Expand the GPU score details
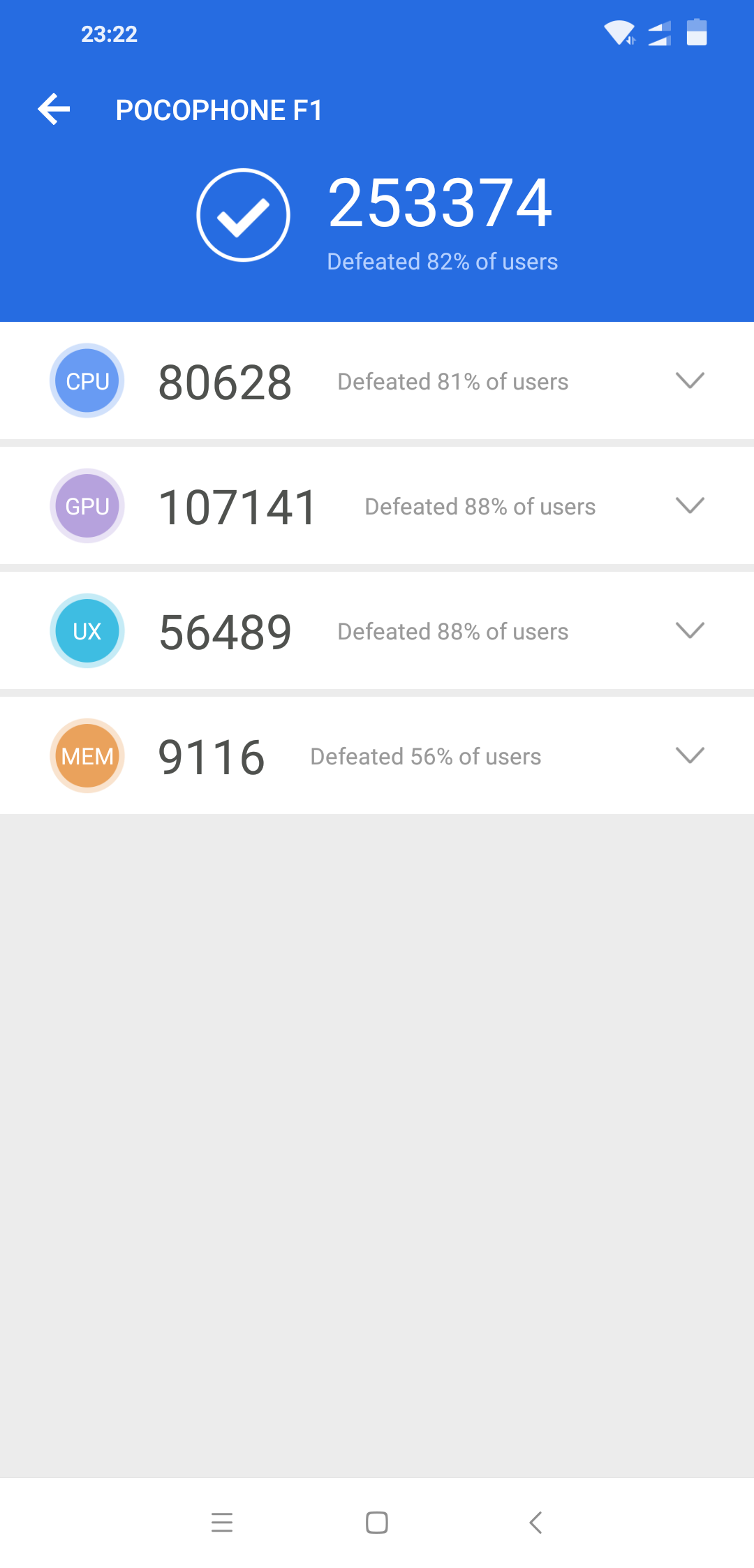Image resolution: width=754 pixels, height=1568 pixels. 690,505
